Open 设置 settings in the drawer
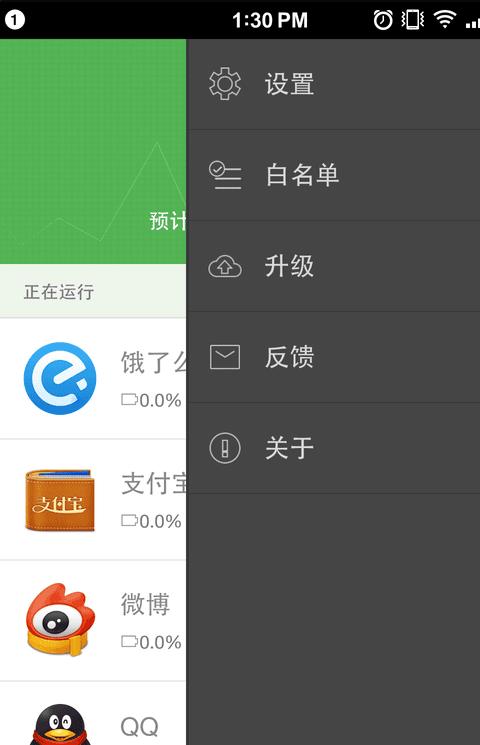 click(x=333, y=84)
